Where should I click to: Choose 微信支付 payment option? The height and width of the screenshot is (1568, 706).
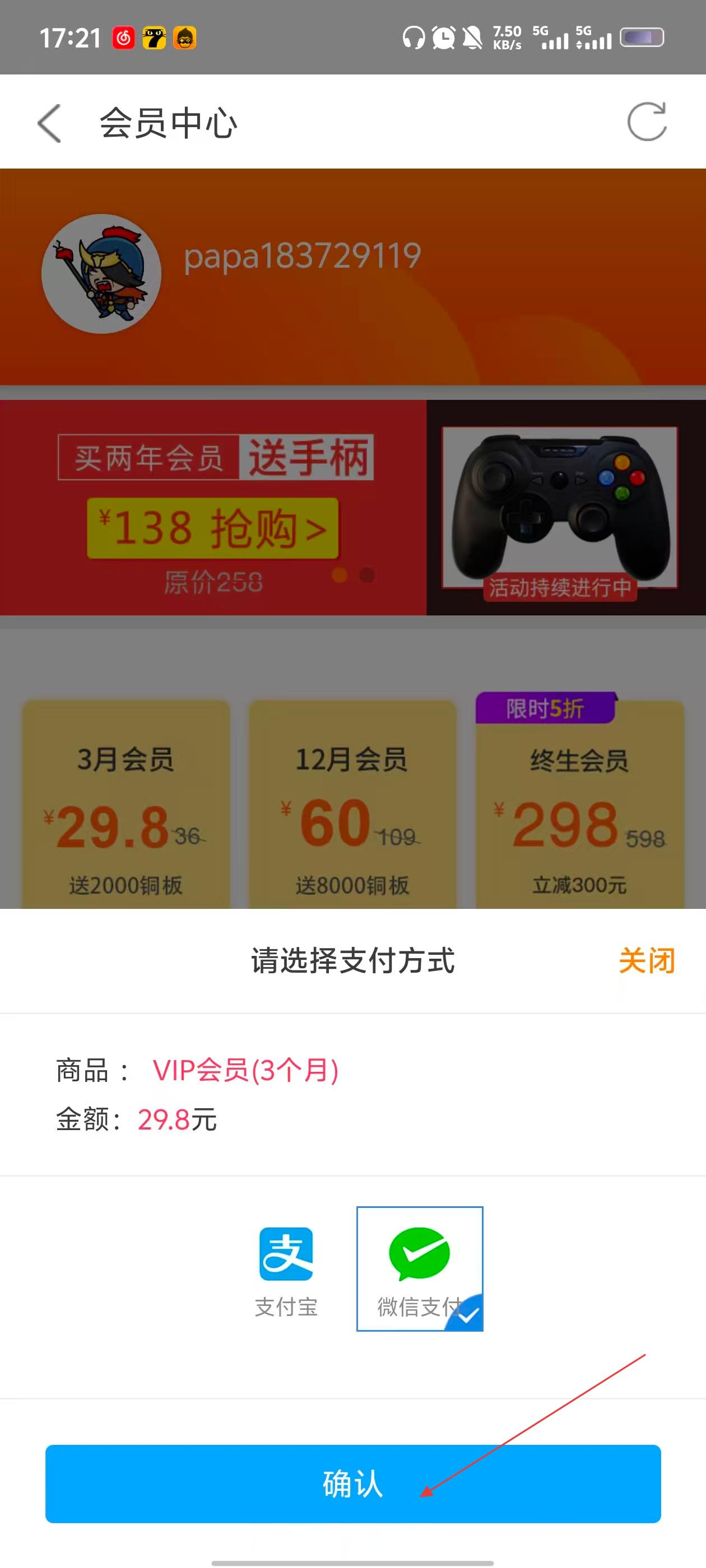(x=419, y=1268)
